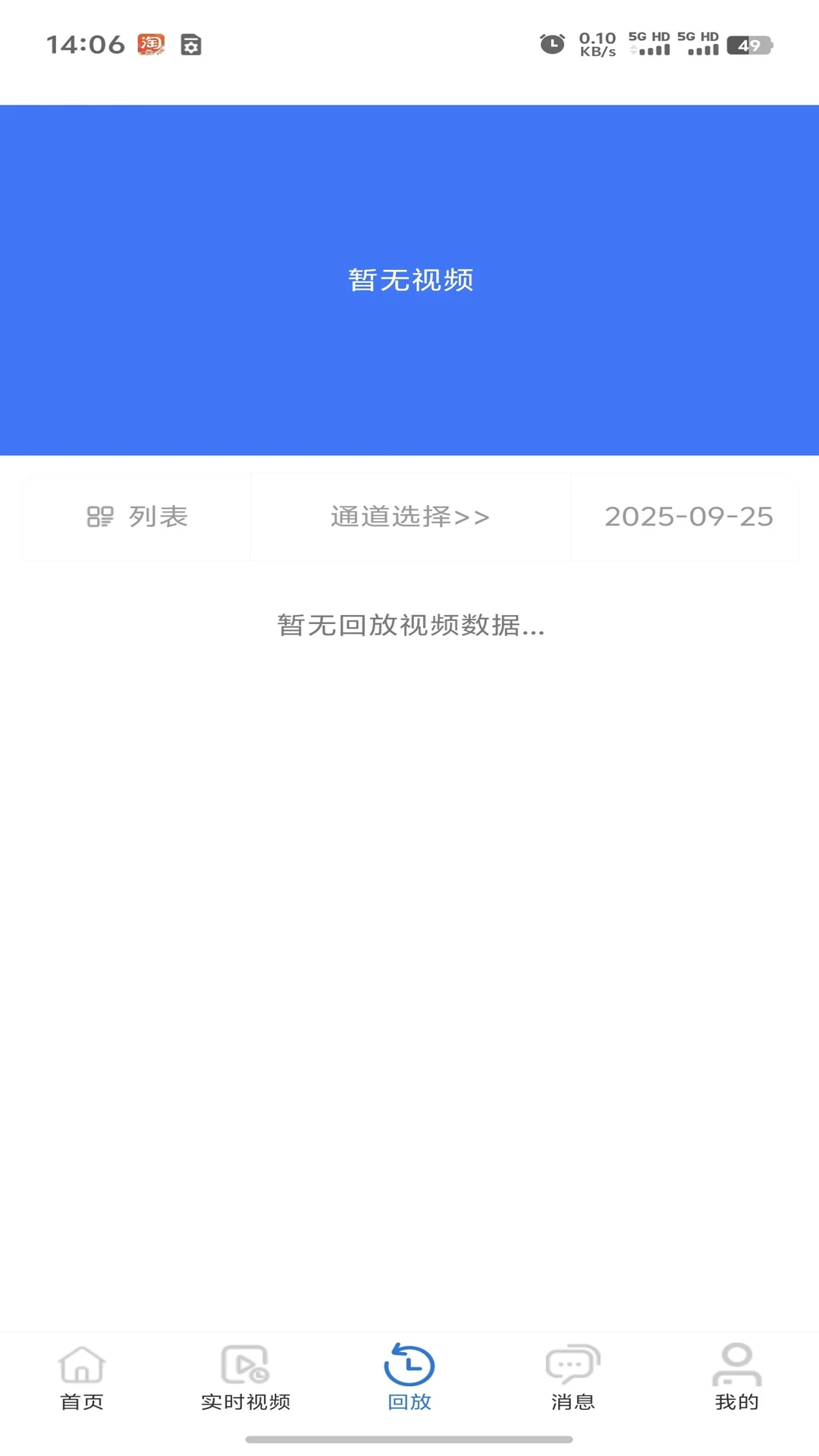
Task: Switch to the 我的 profile tab
Action: click(x=737, y=1378)
